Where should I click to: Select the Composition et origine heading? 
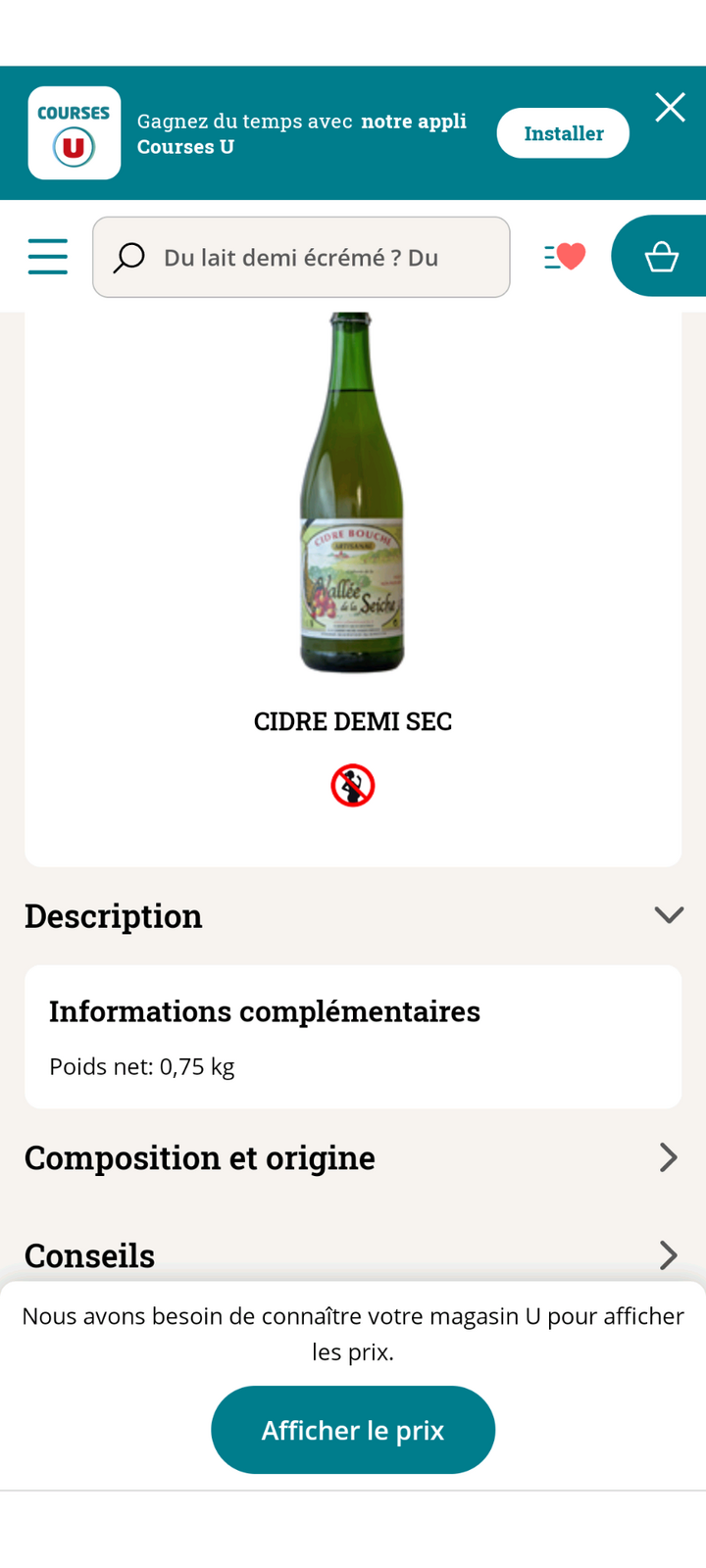point(199,1157)
